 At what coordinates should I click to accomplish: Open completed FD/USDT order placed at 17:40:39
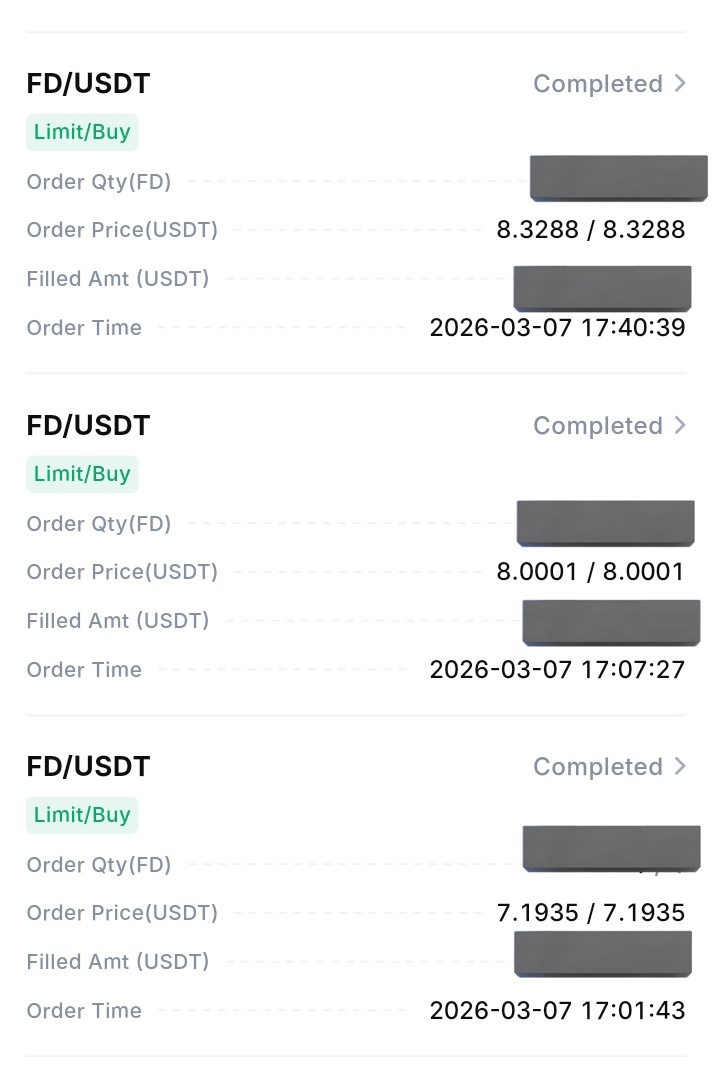609,84
